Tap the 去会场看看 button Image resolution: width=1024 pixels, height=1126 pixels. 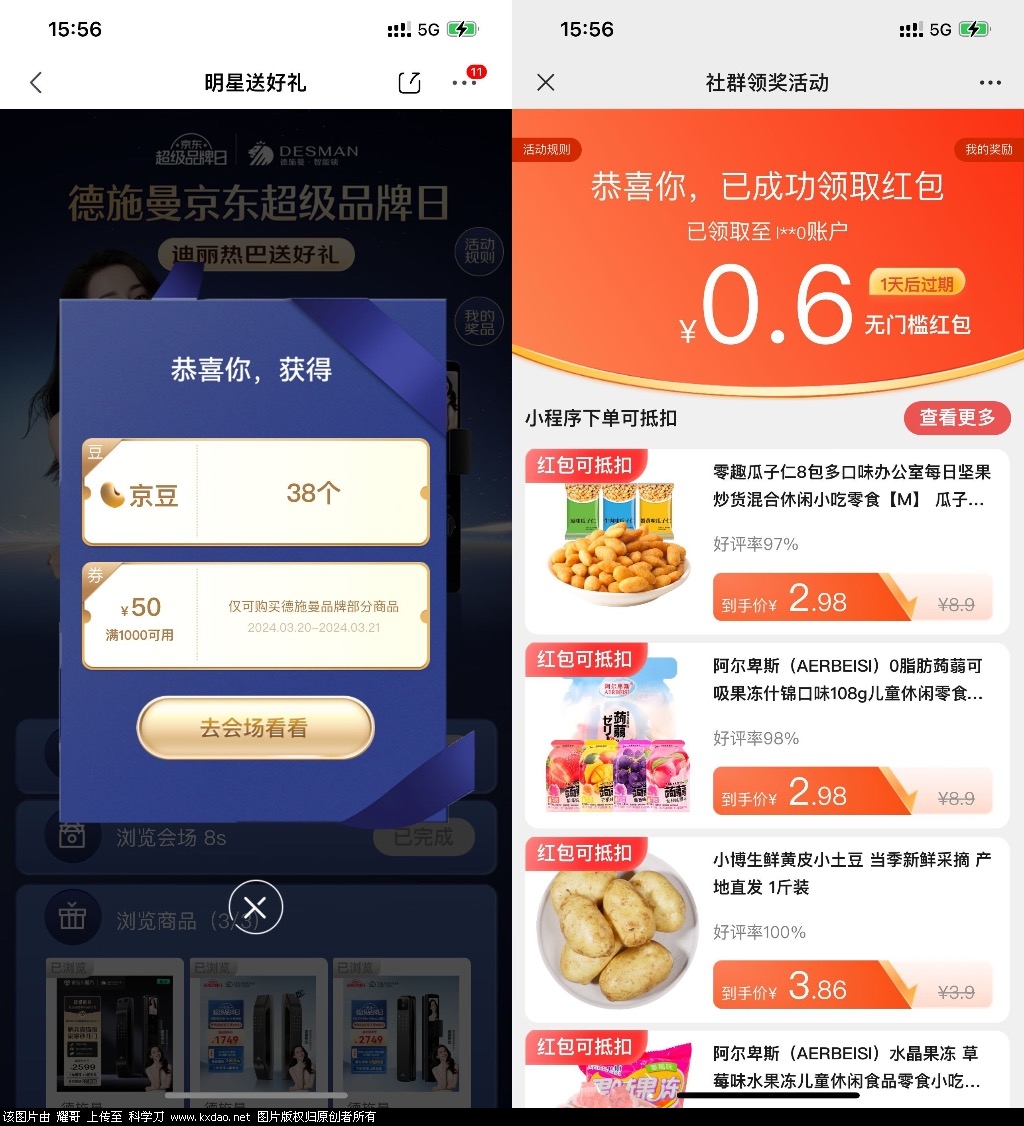(255, 728)
